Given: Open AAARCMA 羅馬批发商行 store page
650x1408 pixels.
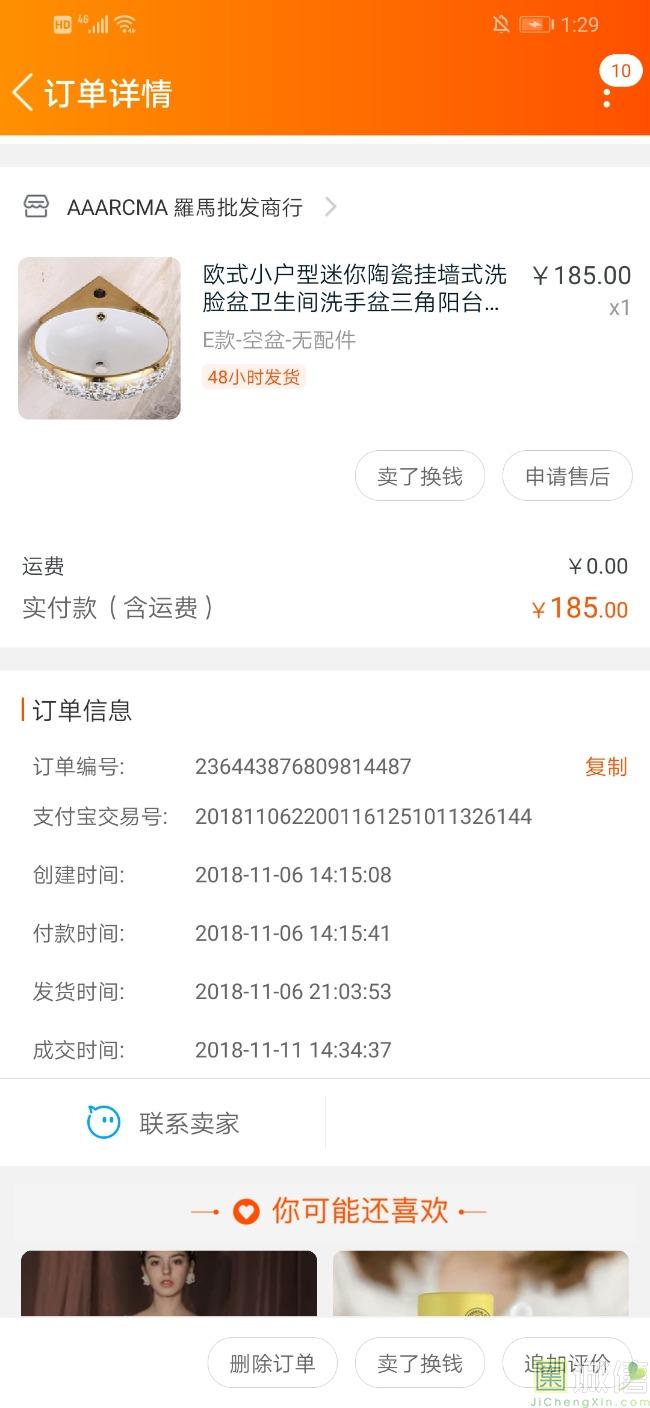Looking at the screenshot, I should 184,207.
